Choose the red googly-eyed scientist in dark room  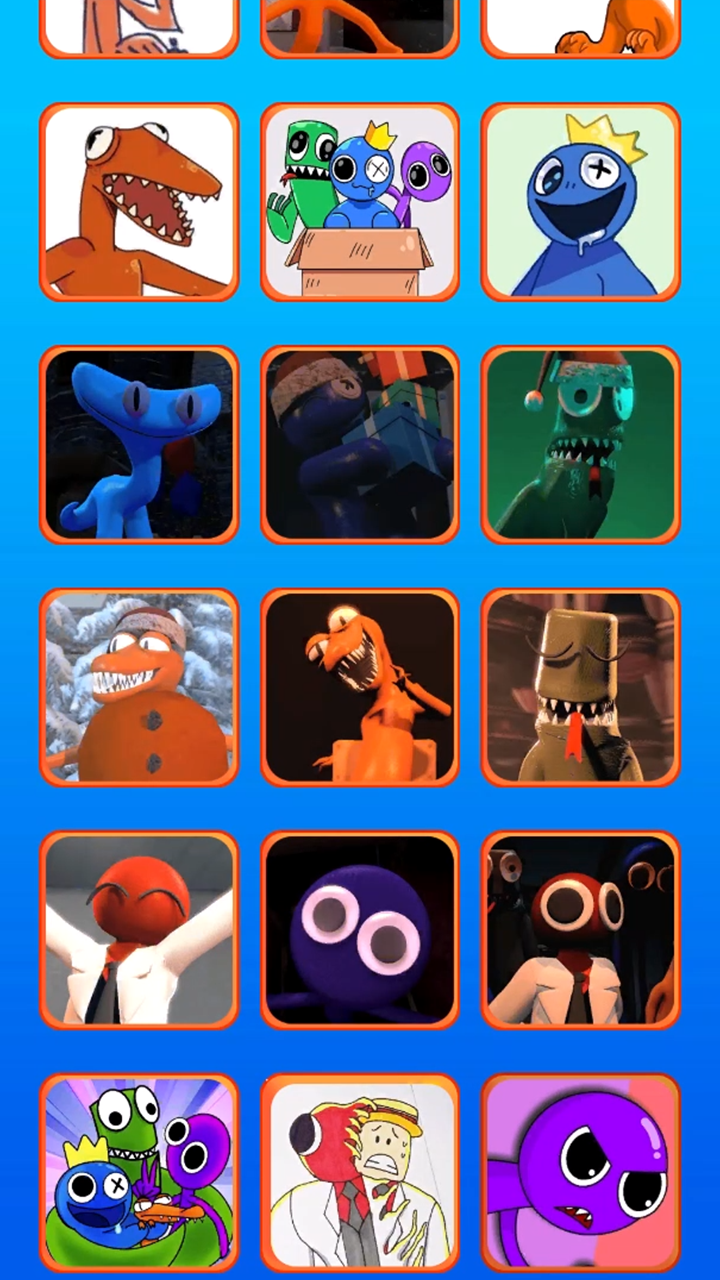(580, 930)
